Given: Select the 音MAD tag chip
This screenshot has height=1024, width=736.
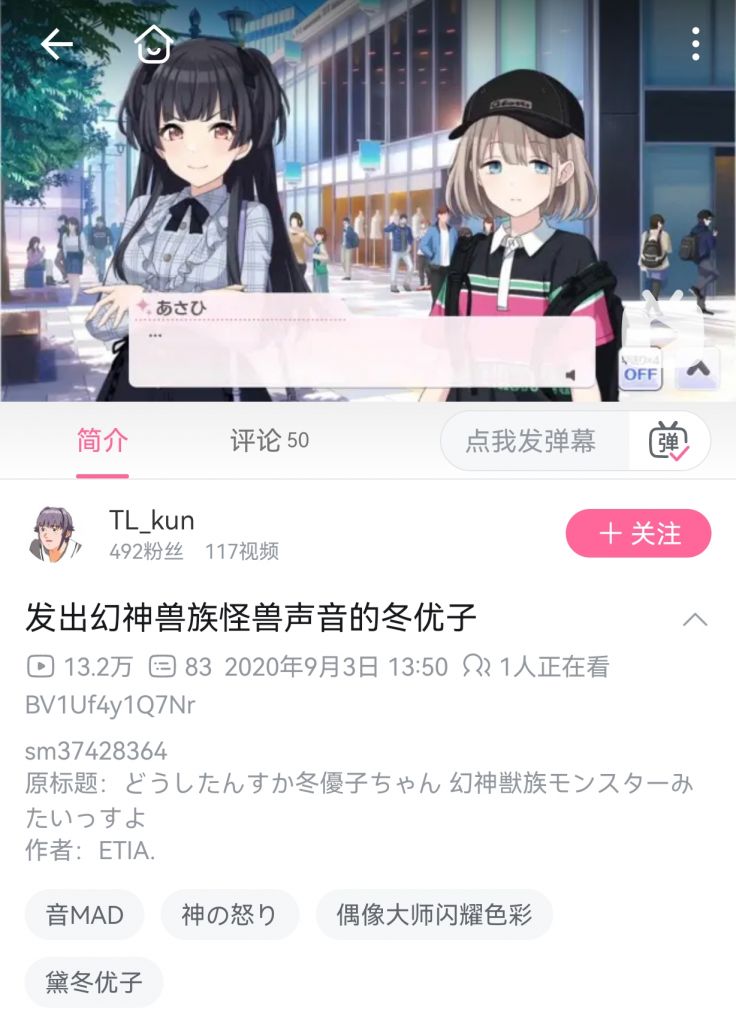Looking at the screenshot, I should (85, 914).
